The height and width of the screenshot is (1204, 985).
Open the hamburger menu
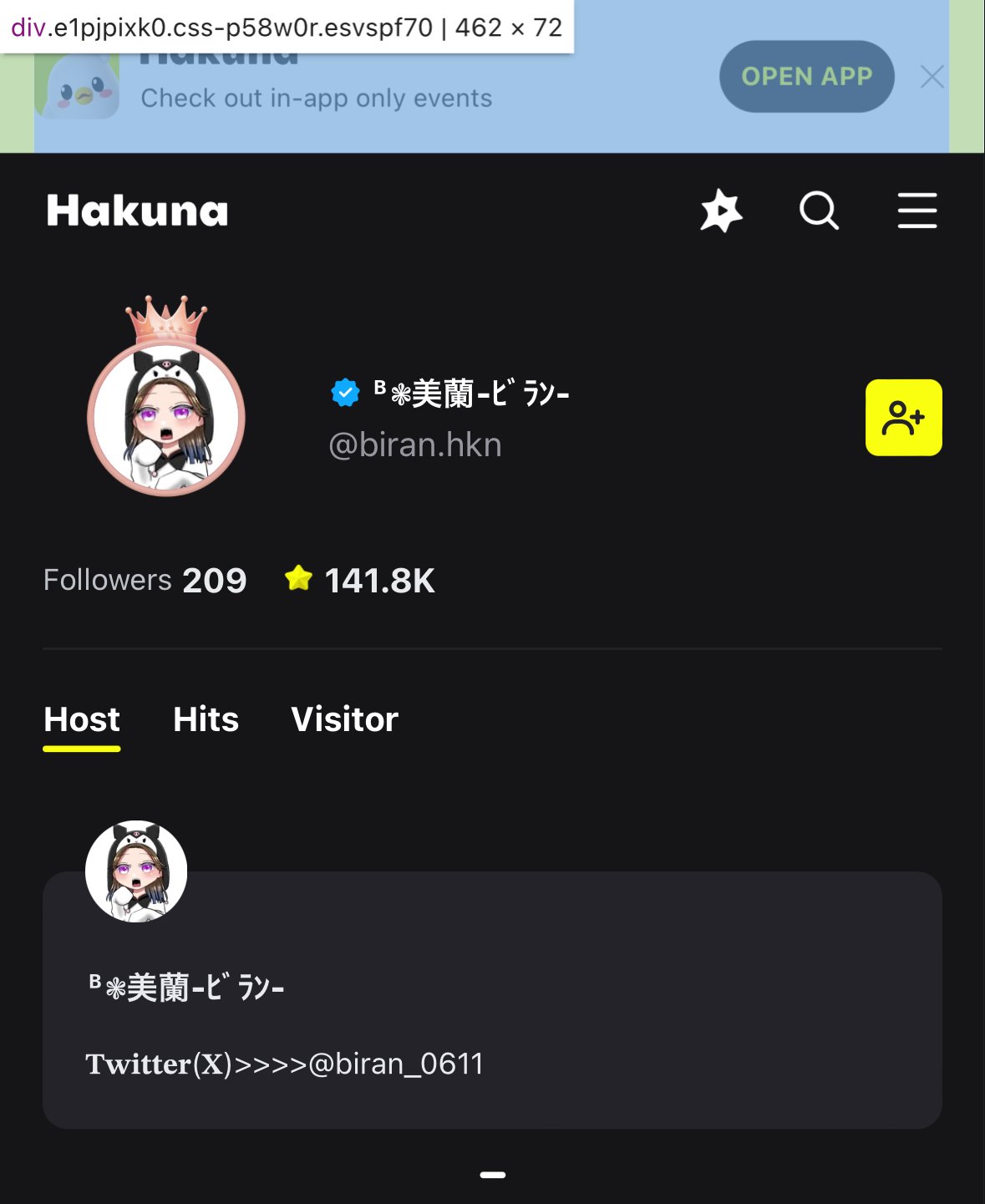(x=916, y=211)
